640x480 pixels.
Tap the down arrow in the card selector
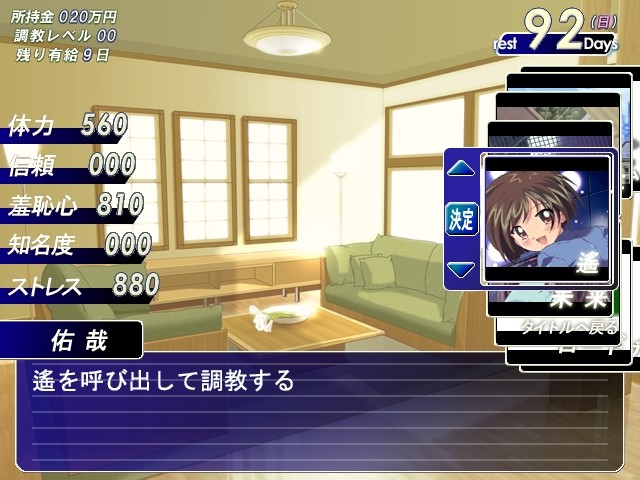click(x=461, y=269)
